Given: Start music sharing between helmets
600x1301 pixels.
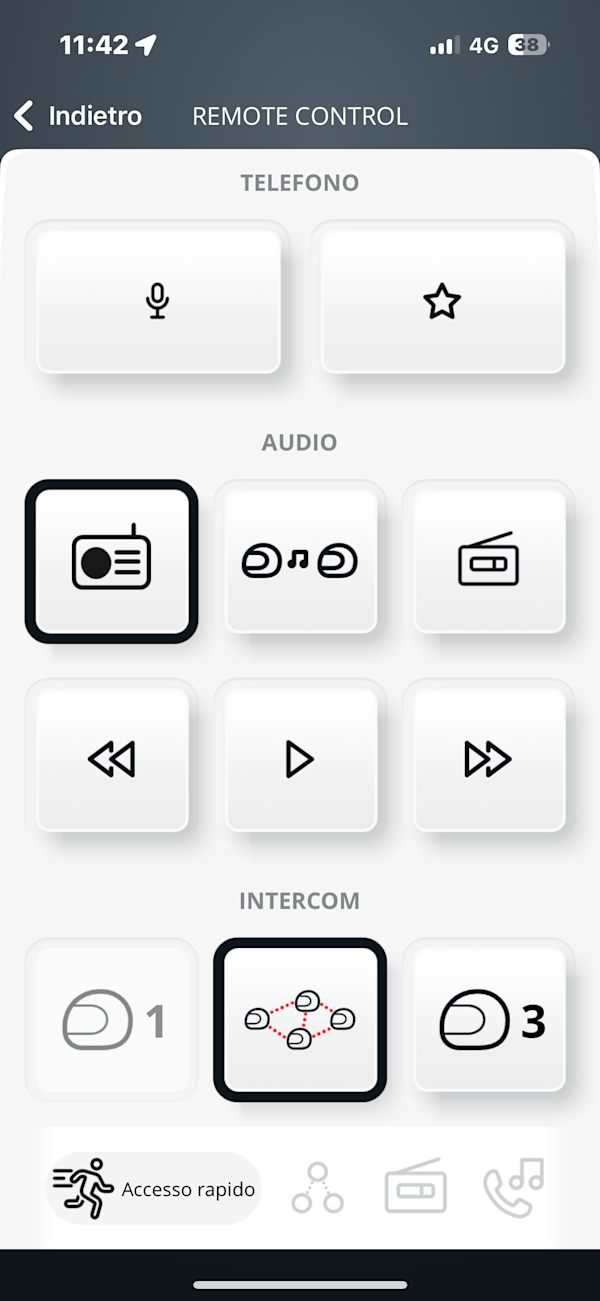Looking at the screenshot, I should [299, 561].
